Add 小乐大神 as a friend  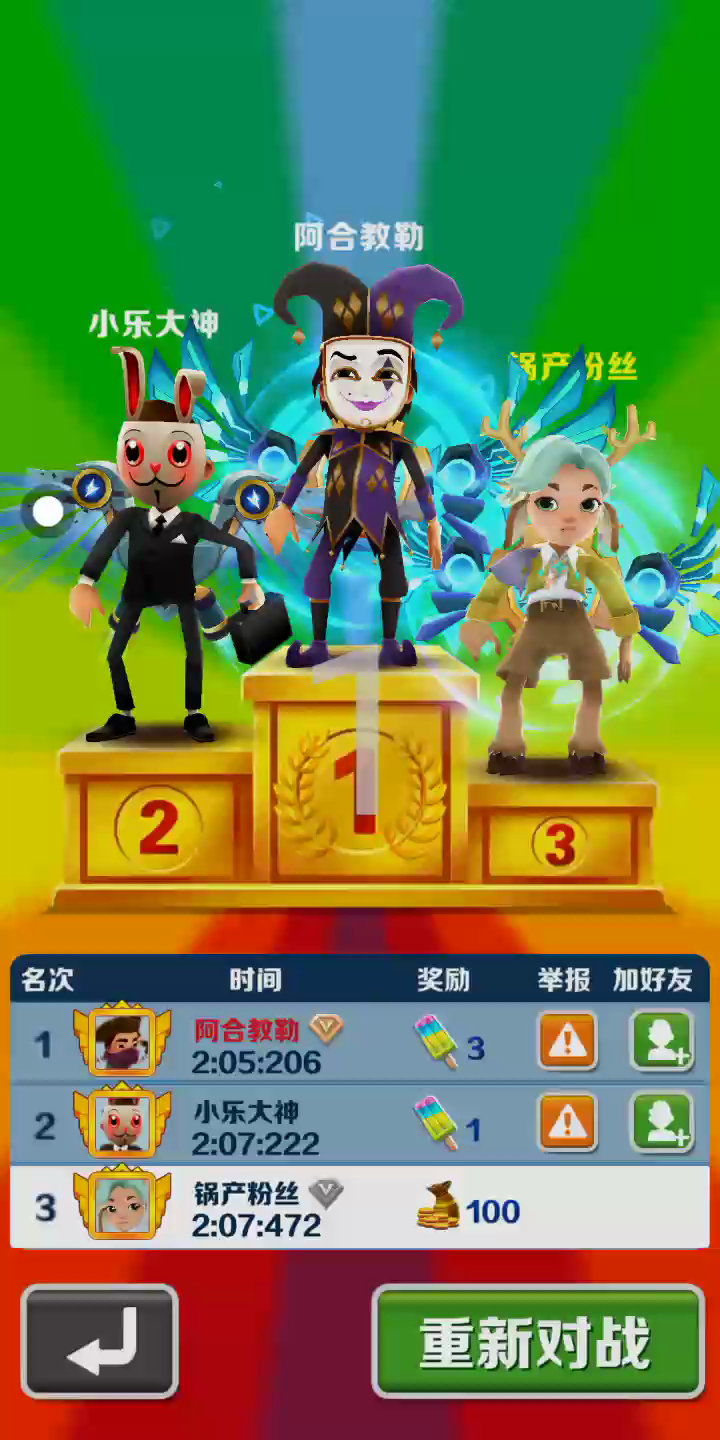662,1122
